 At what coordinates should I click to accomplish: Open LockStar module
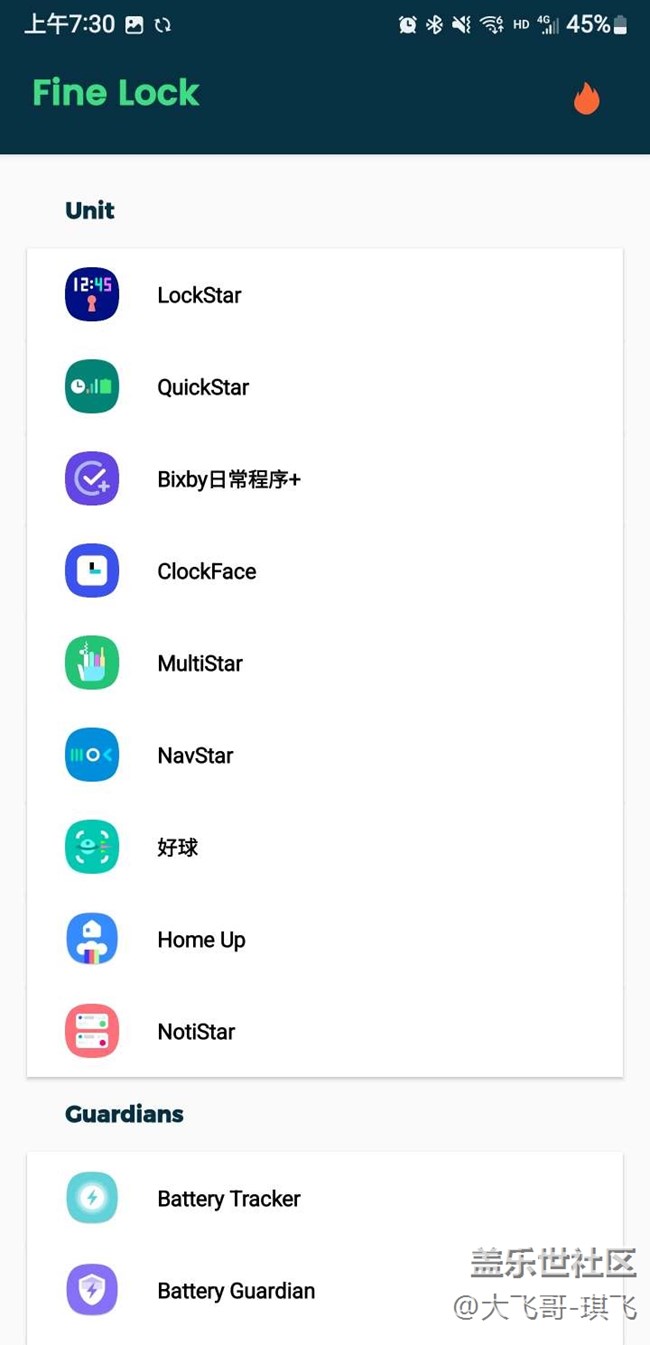click(x=325, y=295)
